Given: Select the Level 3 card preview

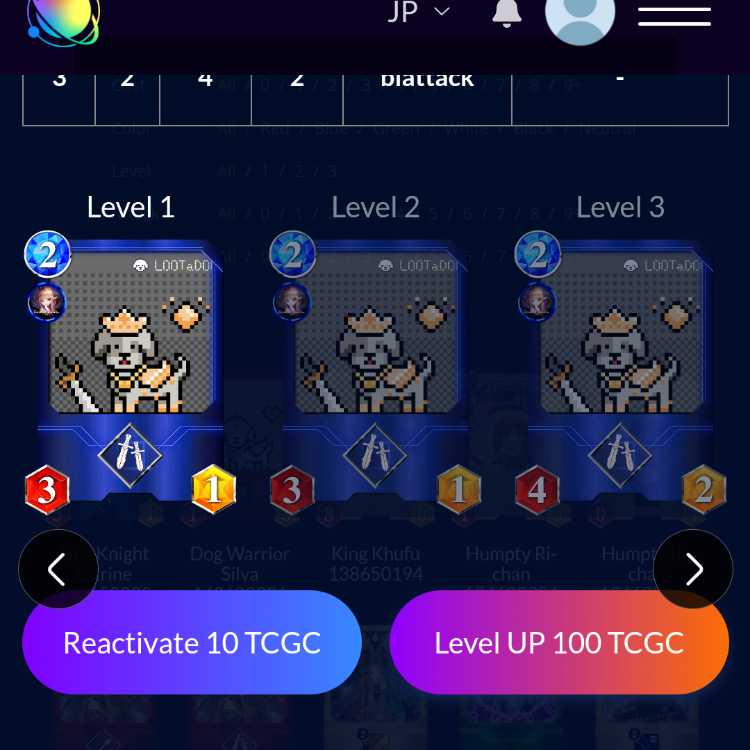Looking at the screenshot, I should pos(620,370).
